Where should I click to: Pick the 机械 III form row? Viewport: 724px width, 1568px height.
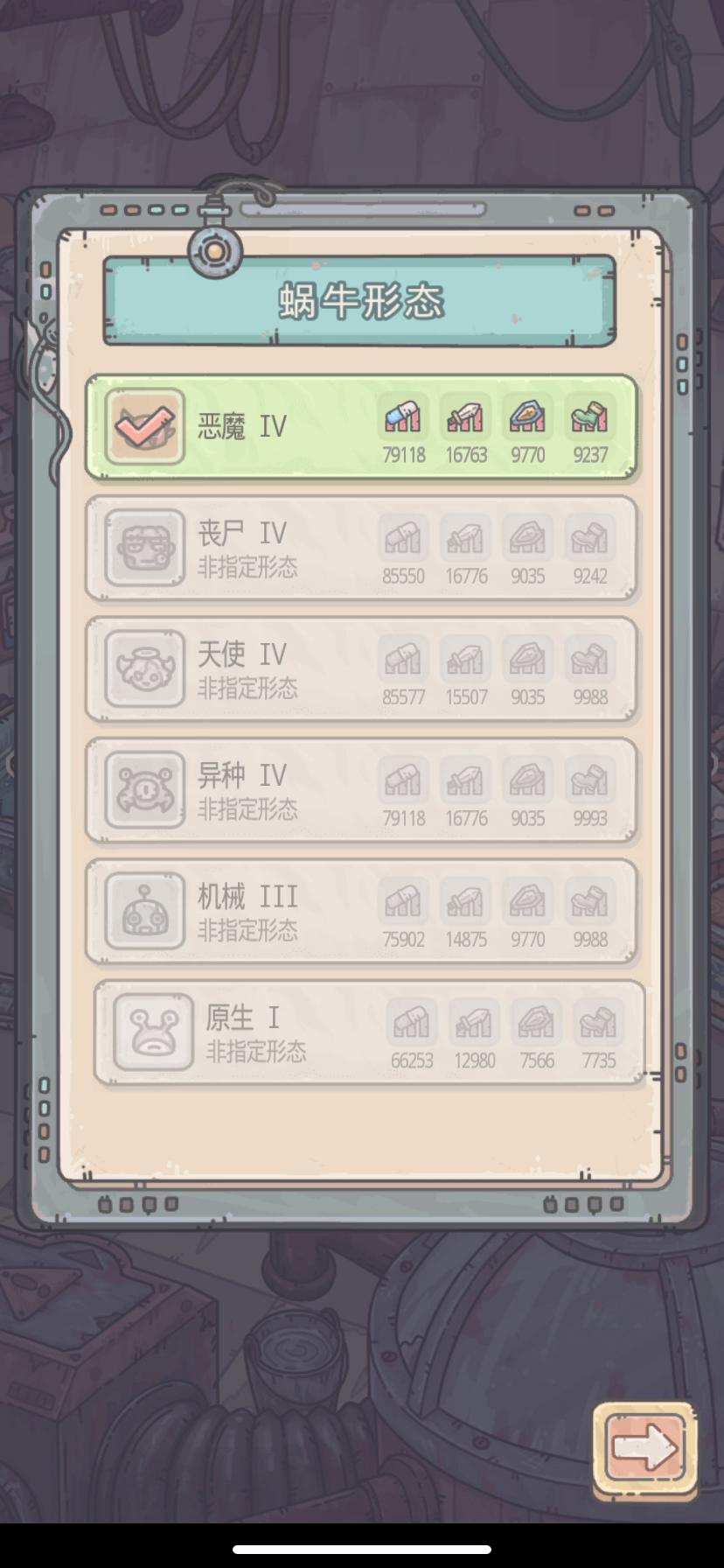pyautogui.click(x=360, y=911)
